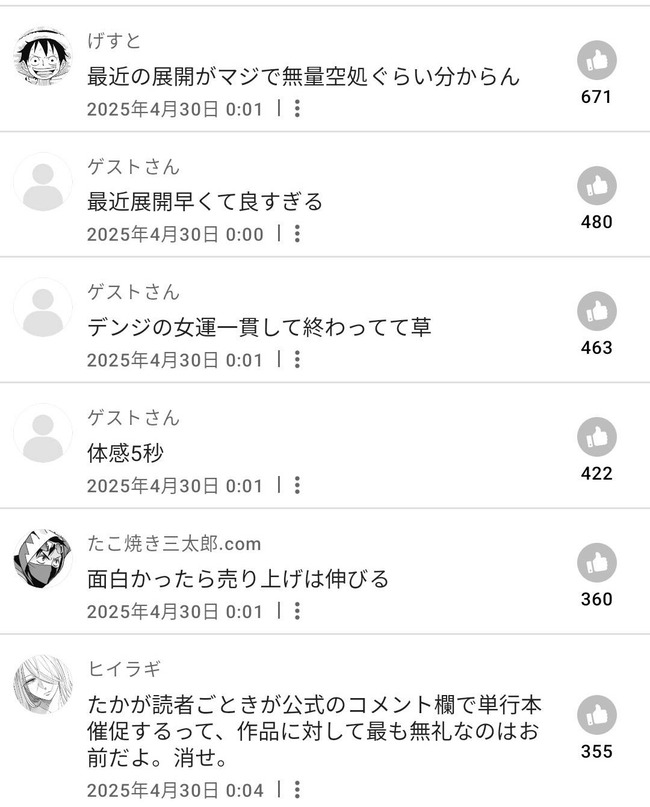The image size is (650, 807).
Task: Like the comment 最近展開早くて良すぎる
Action: coord(596,186)
